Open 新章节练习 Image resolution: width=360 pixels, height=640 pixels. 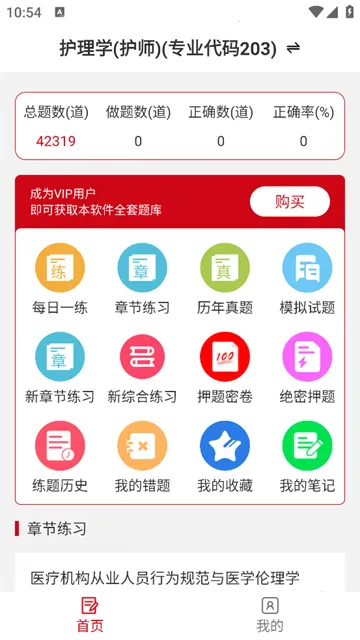[x=60, y=368]
